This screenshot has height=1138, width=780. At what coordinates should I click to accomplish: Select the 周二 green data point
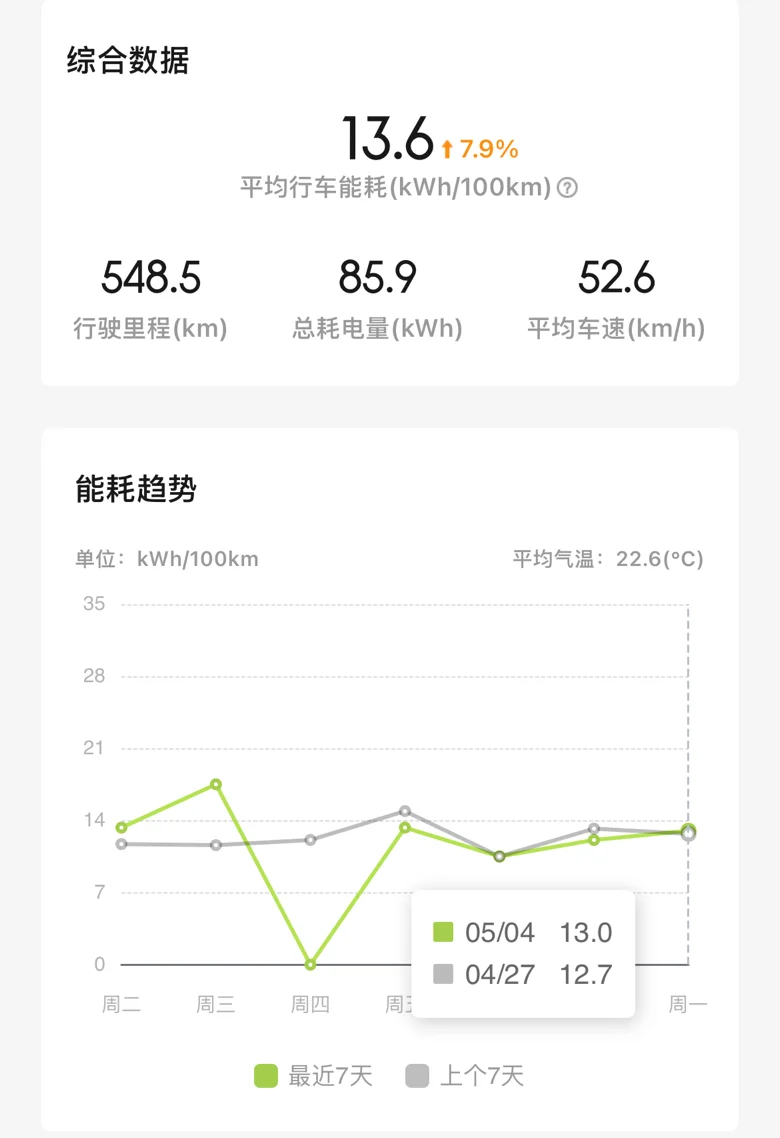121,827
